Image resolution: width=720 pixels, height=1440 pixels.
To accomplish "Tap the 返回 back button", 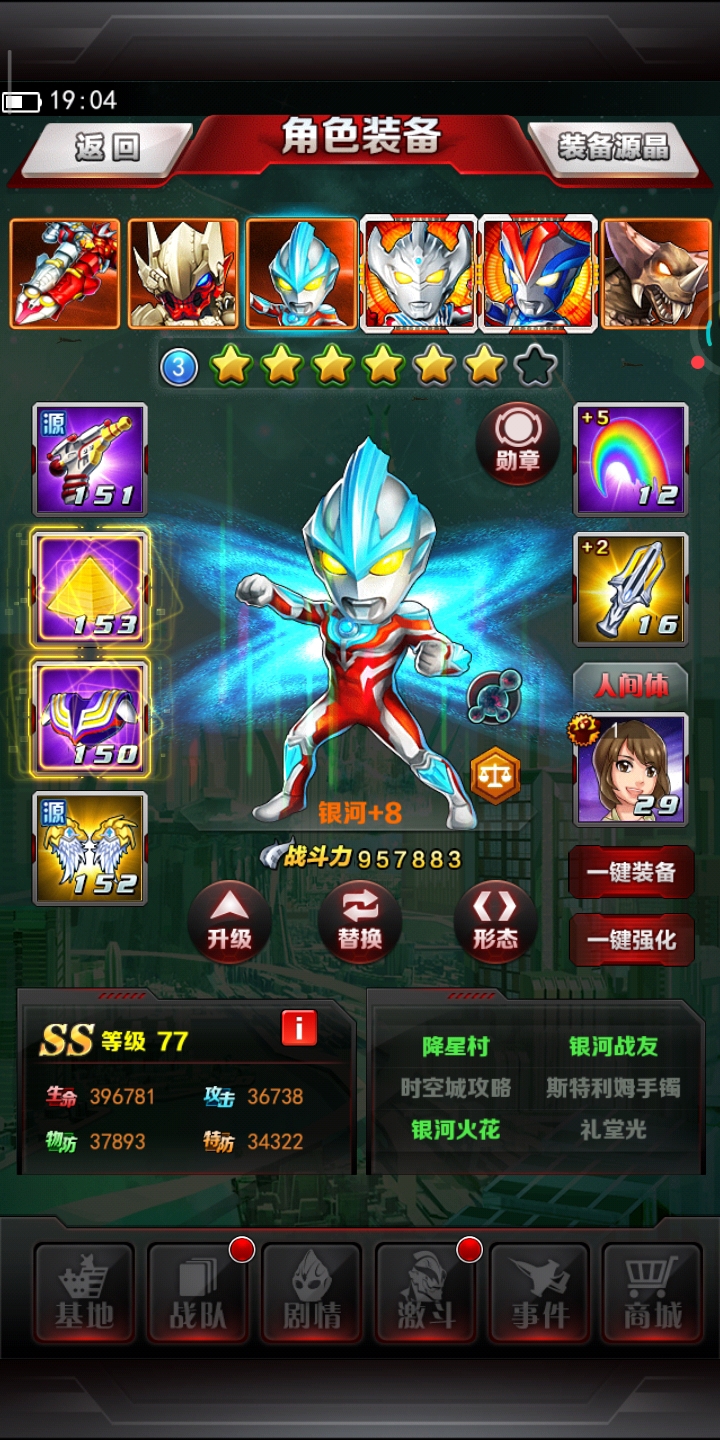I will pos(107,148).
